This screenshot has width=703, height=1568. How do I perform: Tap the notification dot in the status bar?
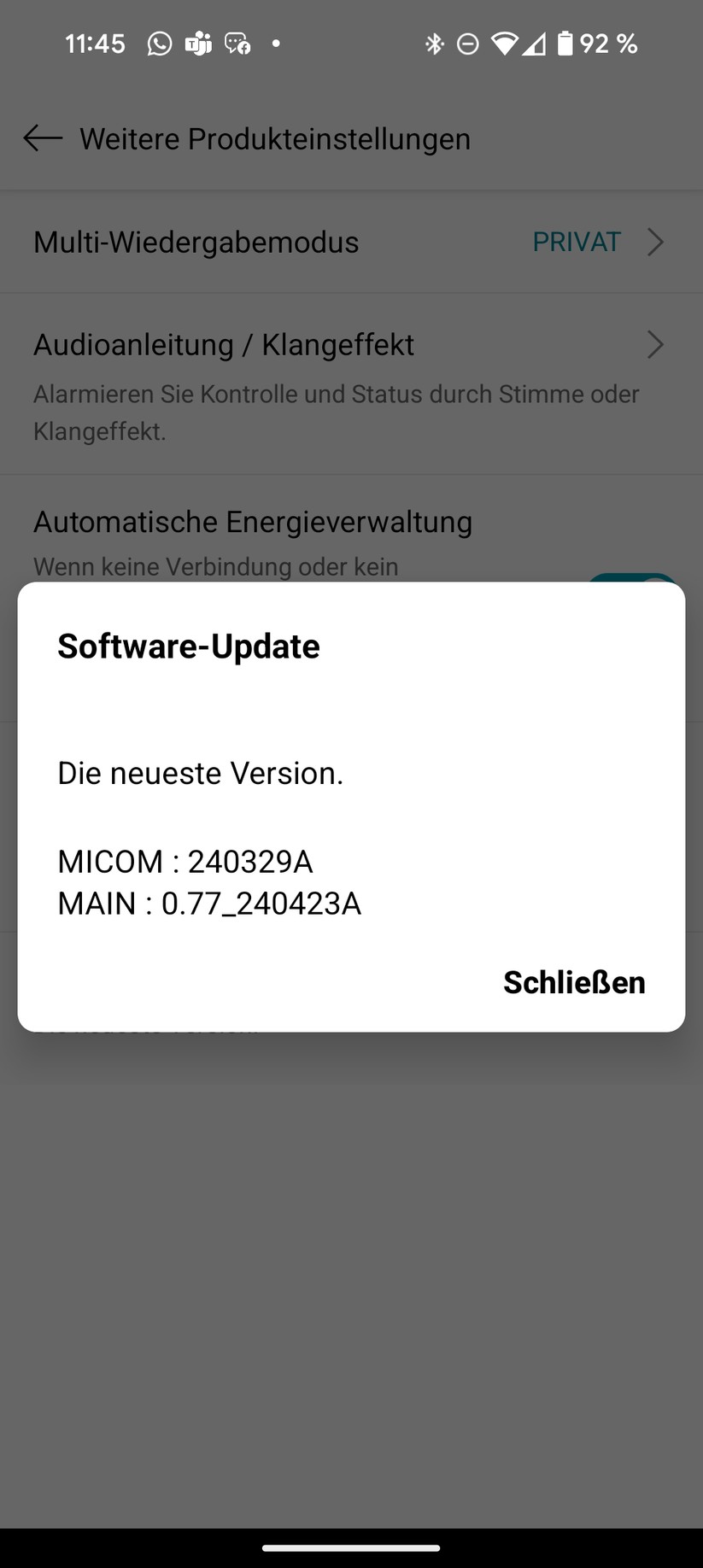click(x=275, y=43)
